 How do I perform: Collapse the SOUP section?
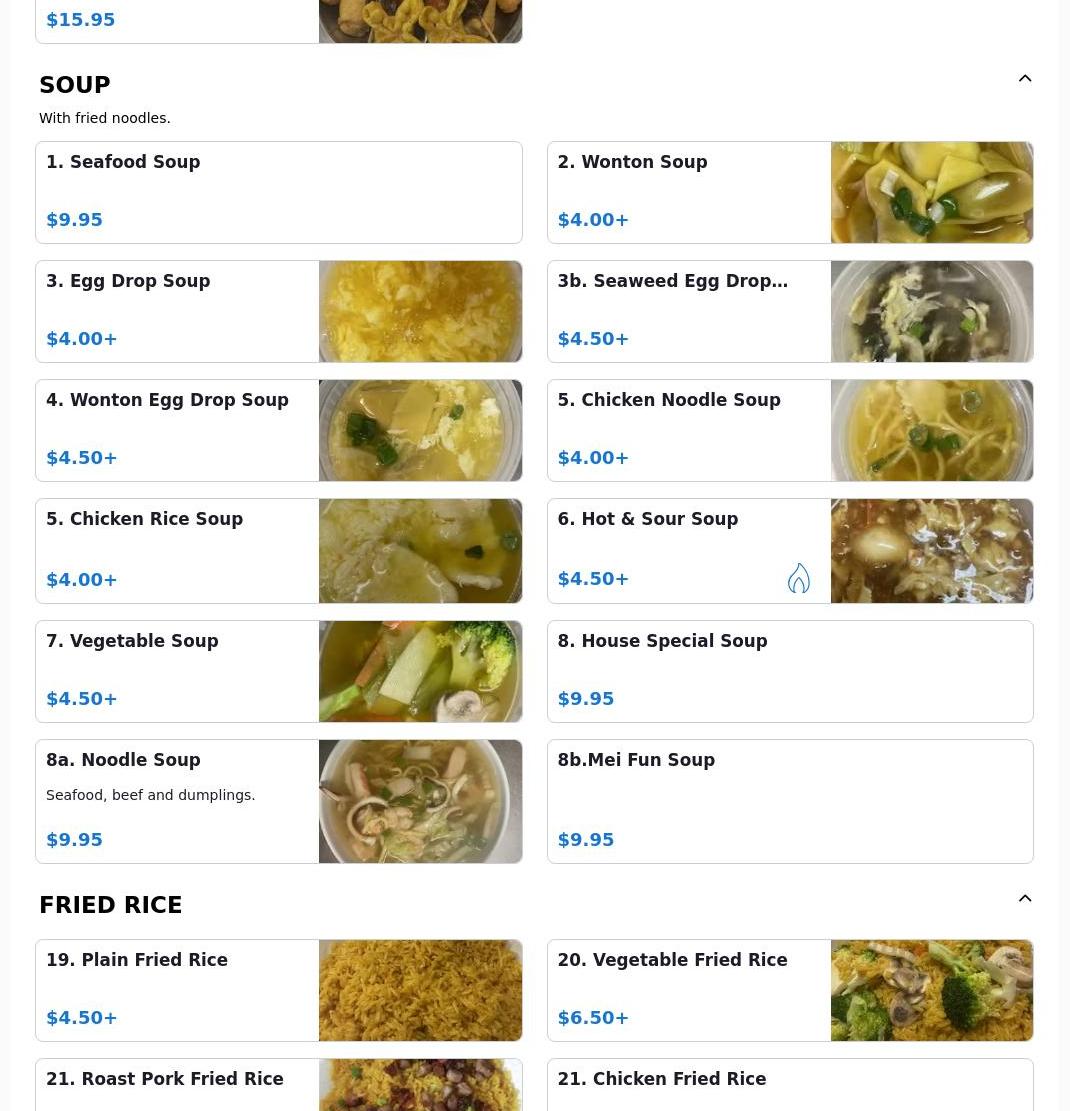1024,79
